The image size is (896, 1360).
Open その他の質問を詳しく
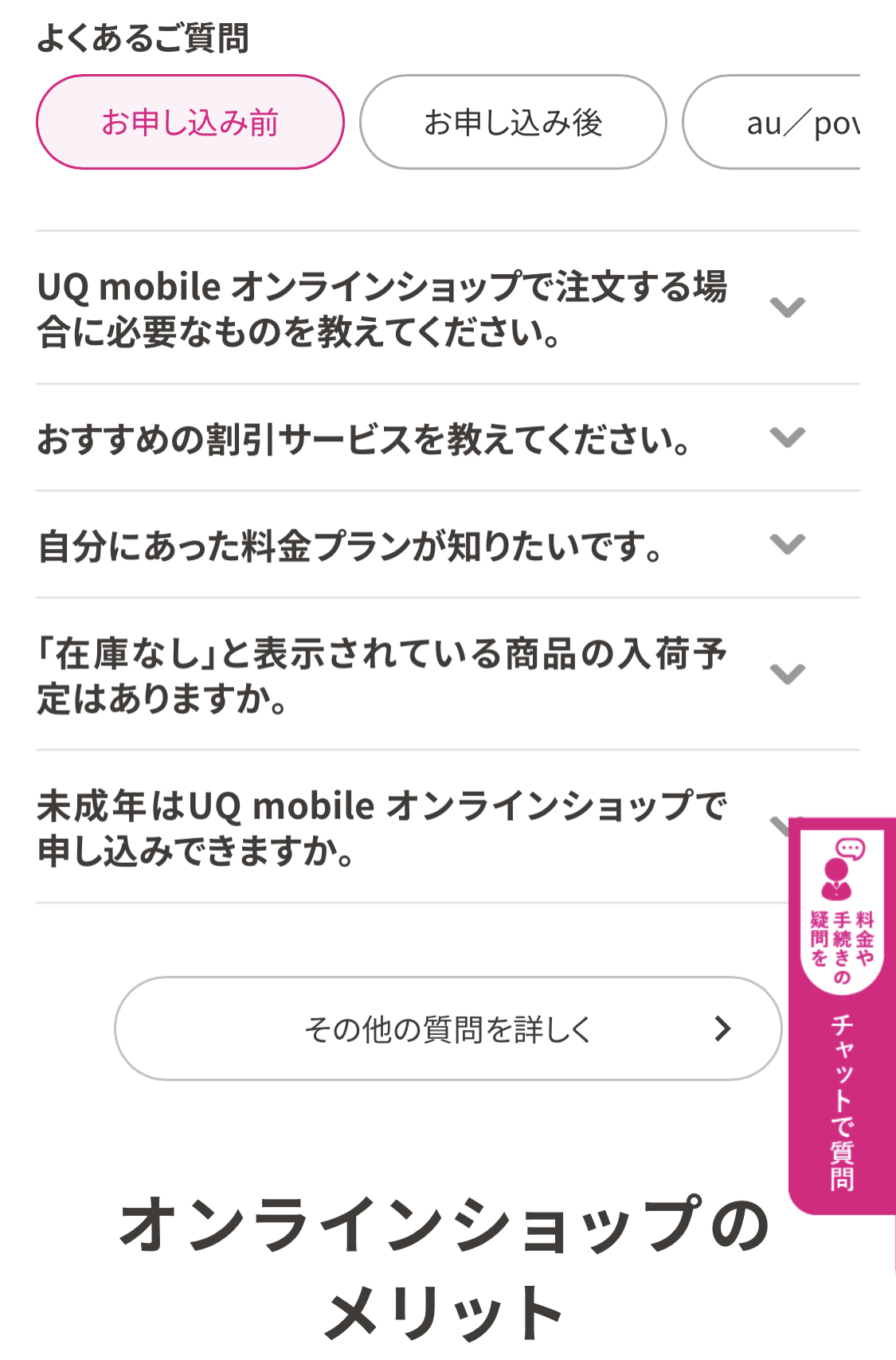pyautogui.click(x=448, y=1029)
